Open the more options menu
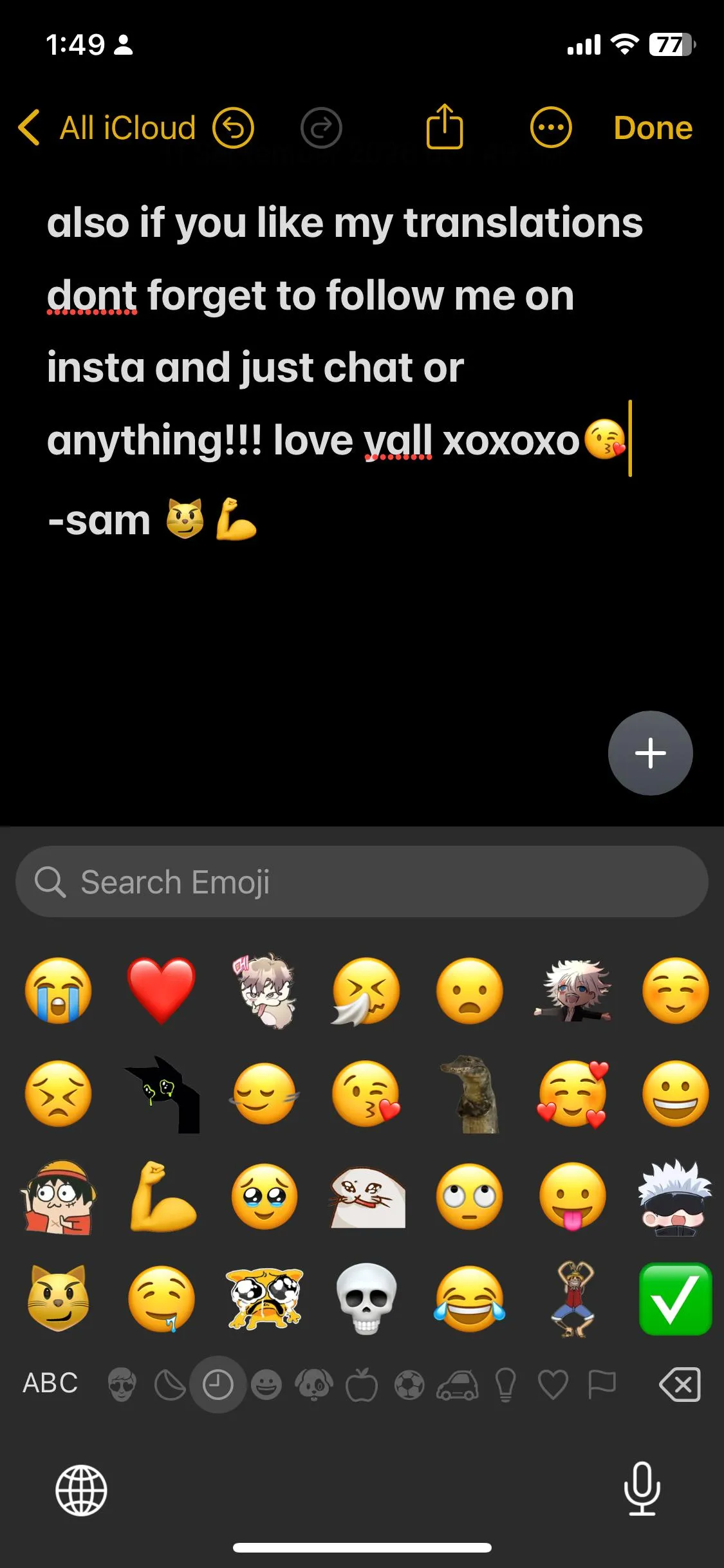 (x=551, y=127)
